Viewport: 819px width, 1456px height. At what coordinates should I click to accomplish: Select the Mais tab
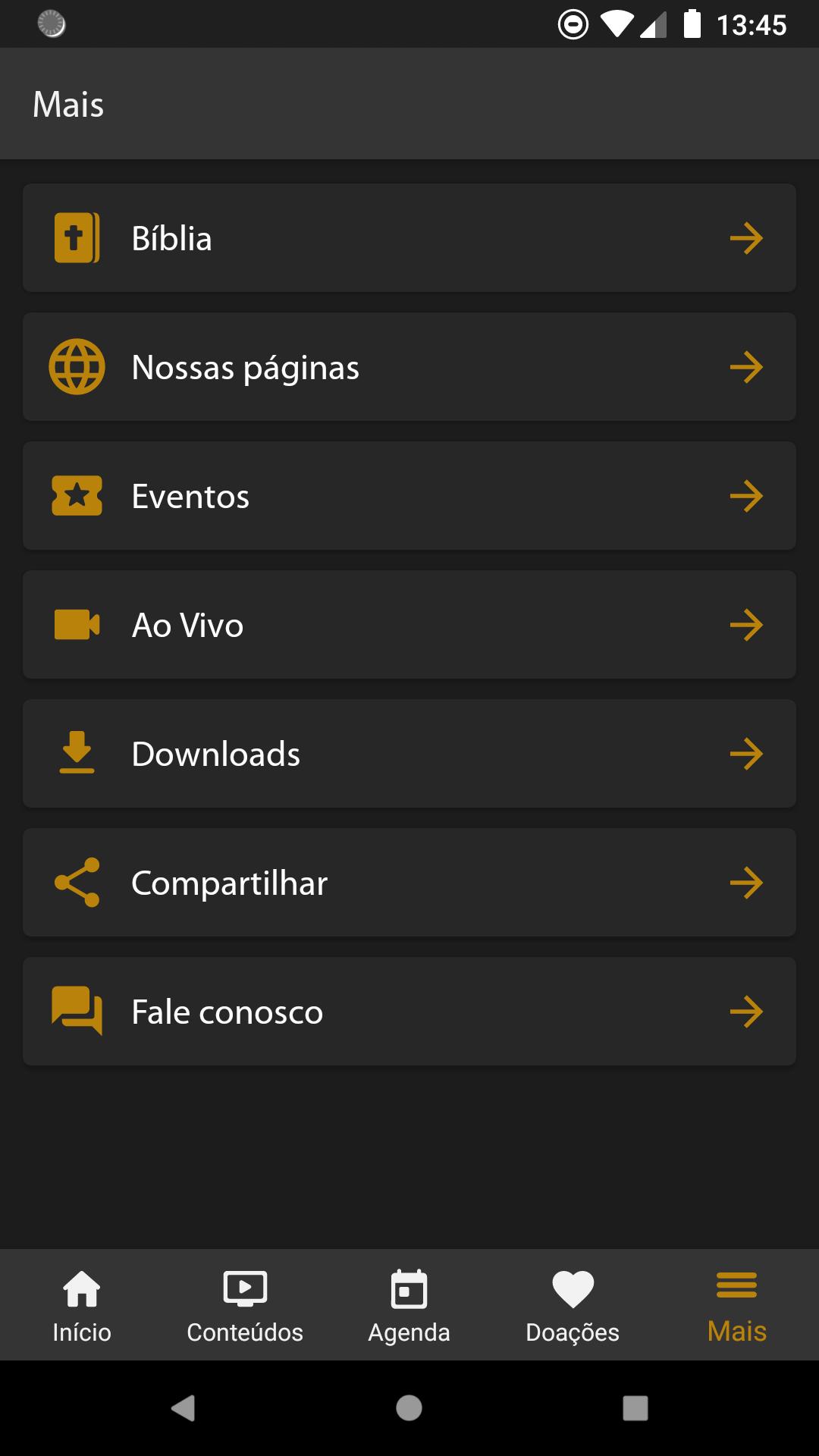(x=737, y=1305)
